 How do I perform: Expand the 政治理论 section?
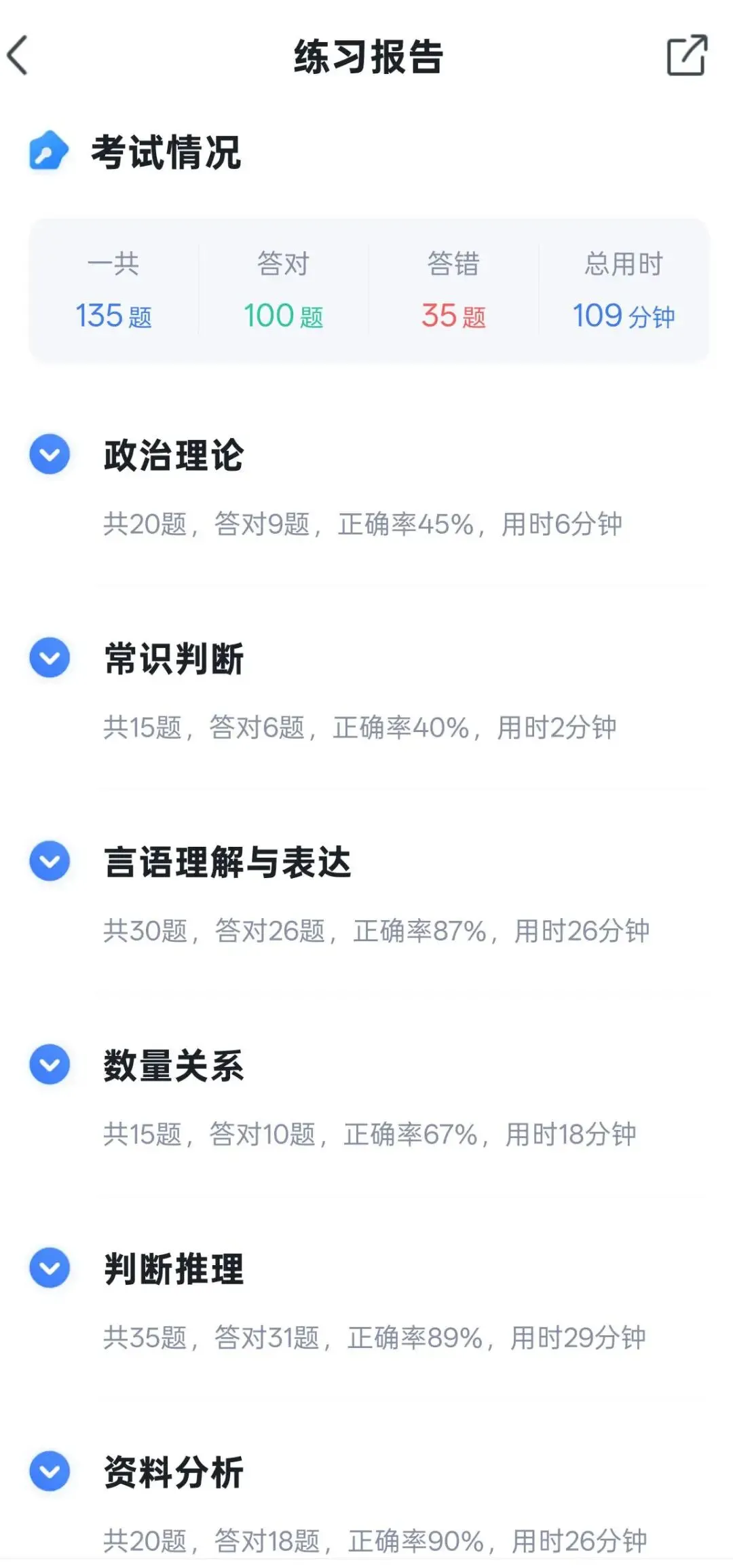[50, 454]
